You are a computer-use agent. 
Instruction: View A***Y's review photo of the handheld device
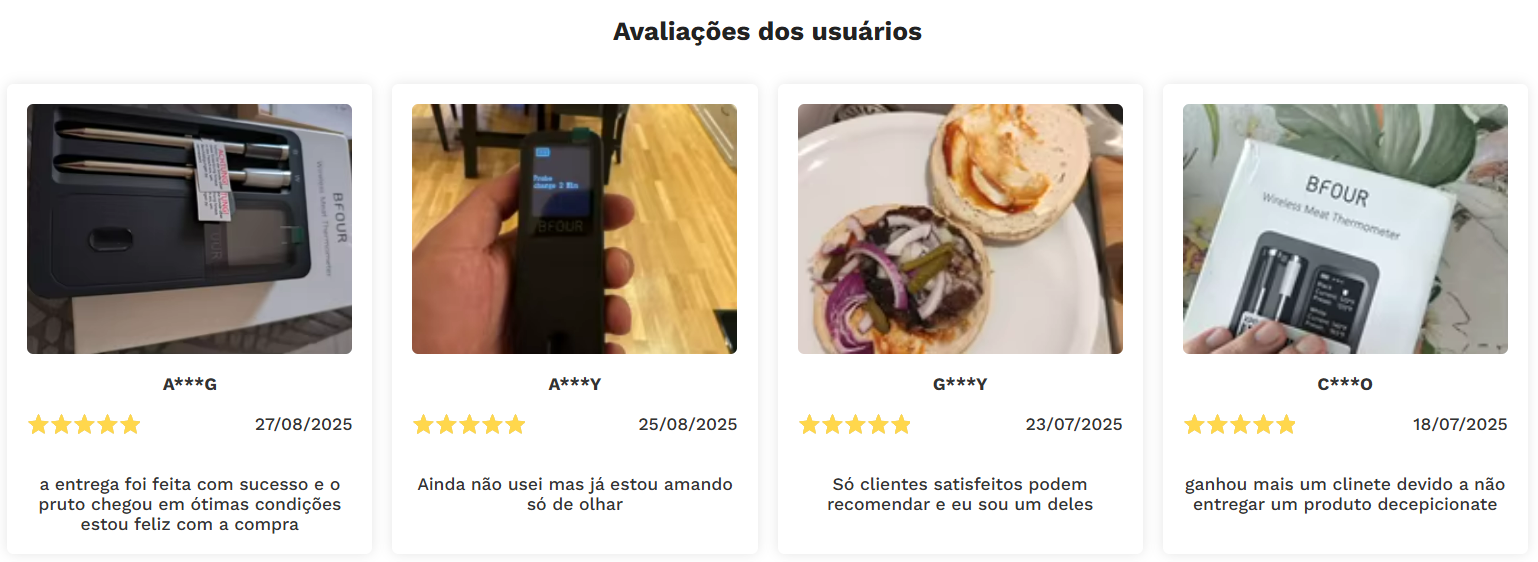(574, 229)
